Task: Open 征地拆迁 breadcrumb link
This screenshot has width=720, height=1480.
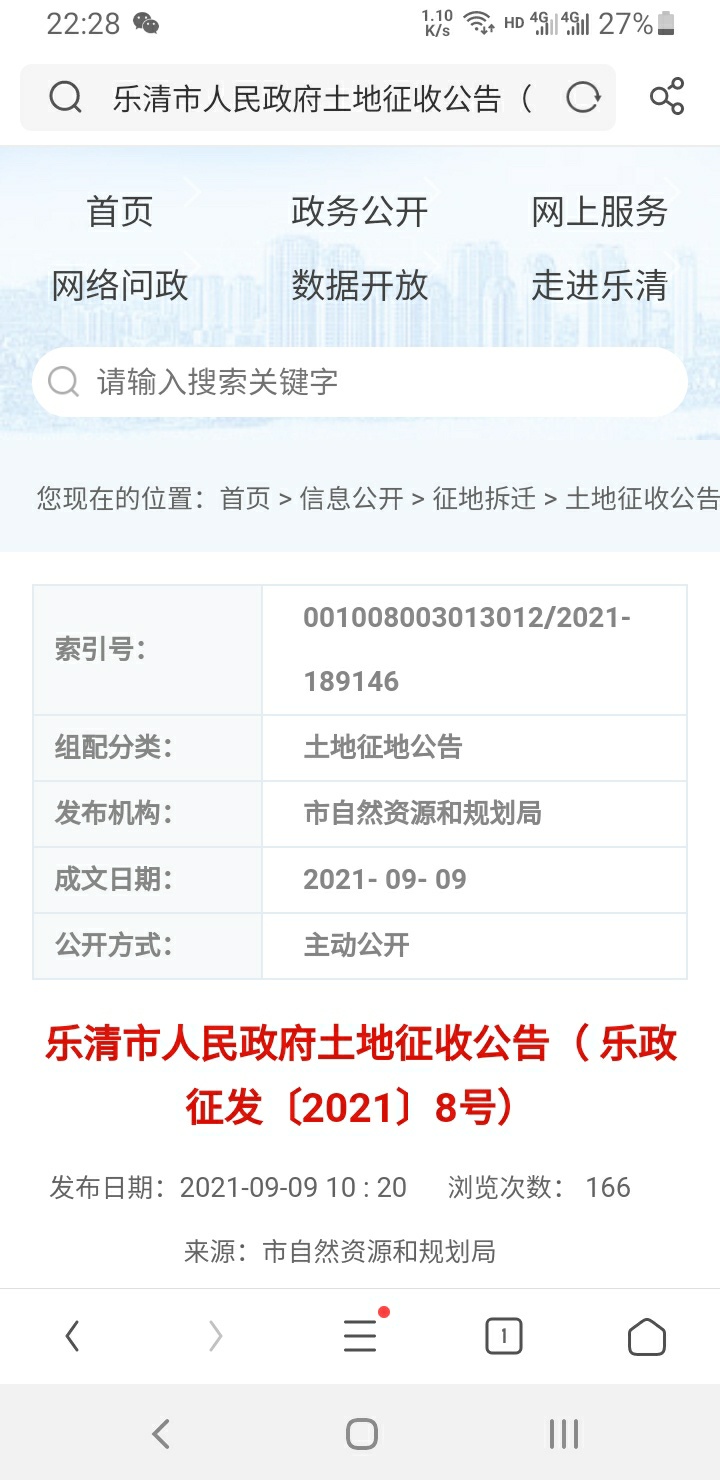Action: tap(484, 498)
